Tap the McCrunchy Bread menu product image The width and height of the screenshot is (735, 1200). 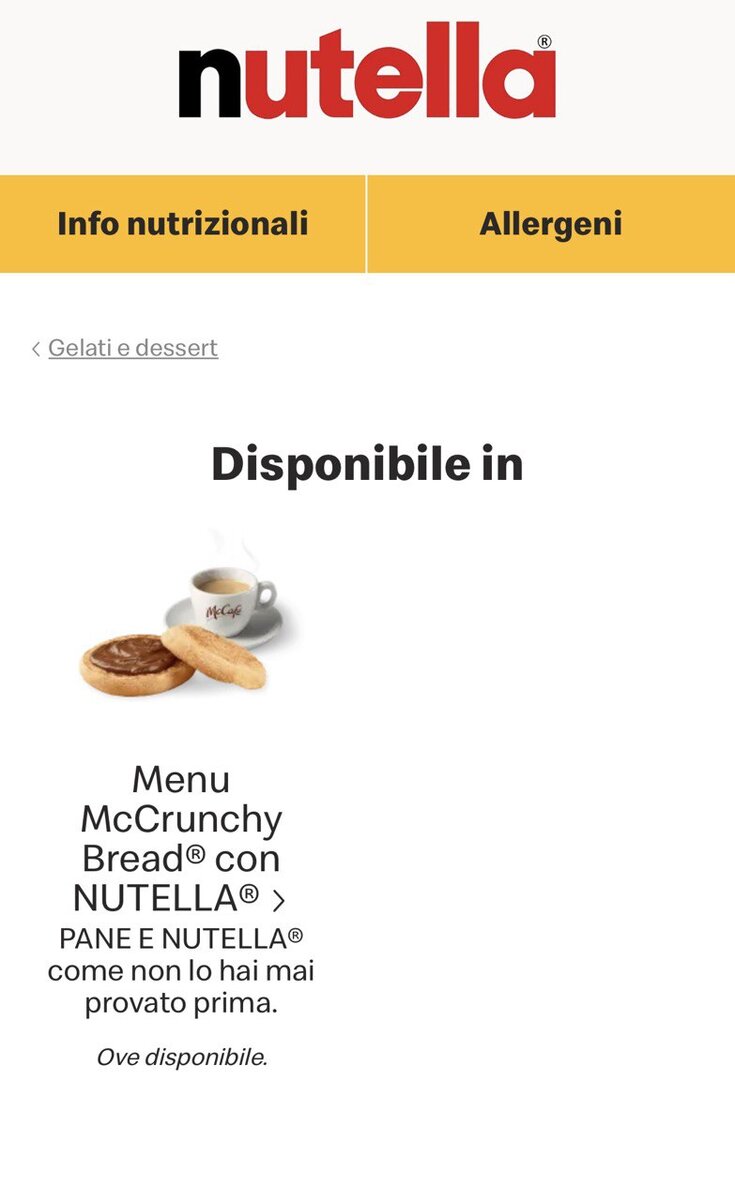(180, 617)
